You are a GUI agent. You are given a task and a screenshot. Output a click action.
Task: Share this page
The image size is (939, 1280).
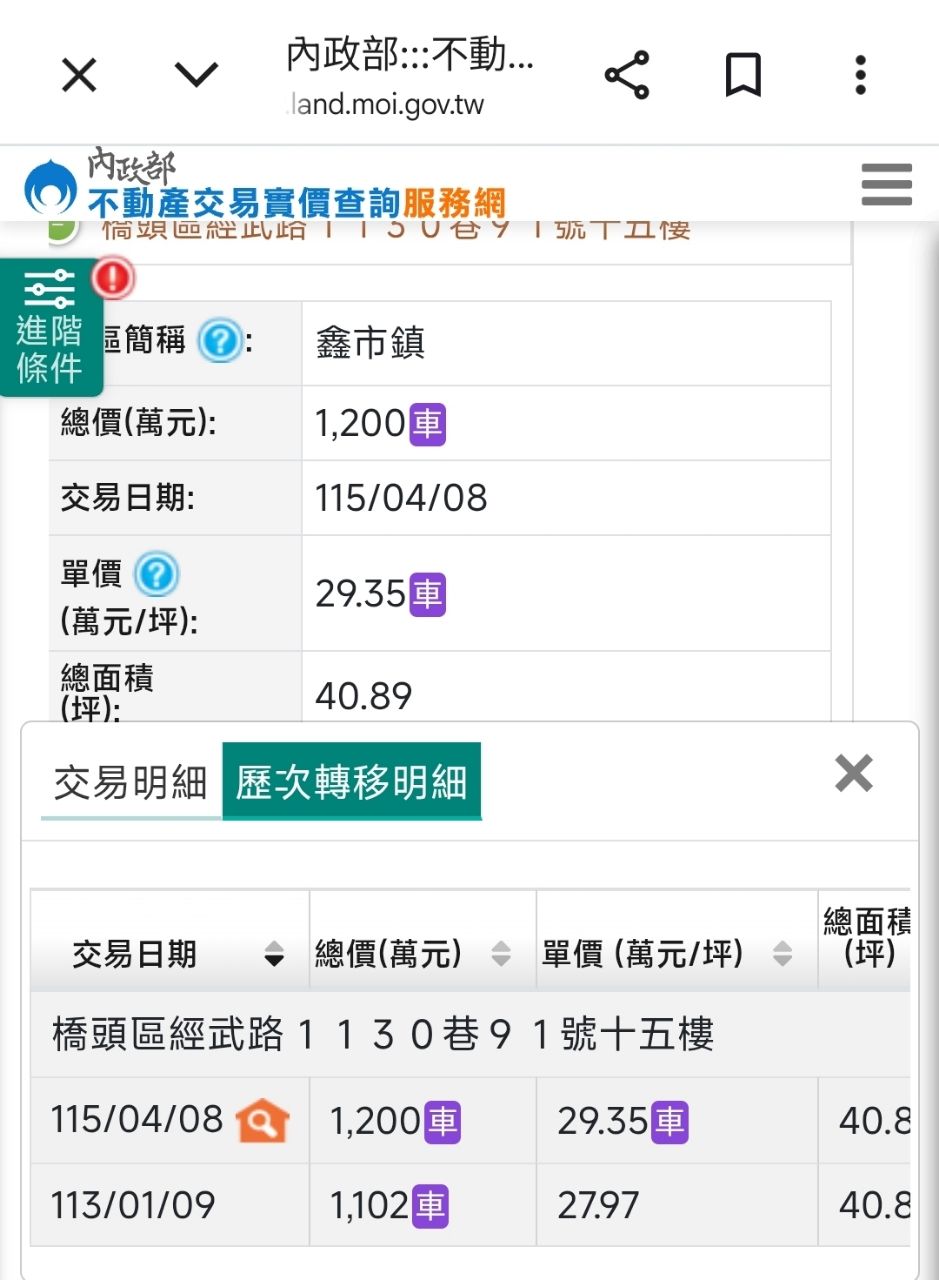[x=627, y=75]
